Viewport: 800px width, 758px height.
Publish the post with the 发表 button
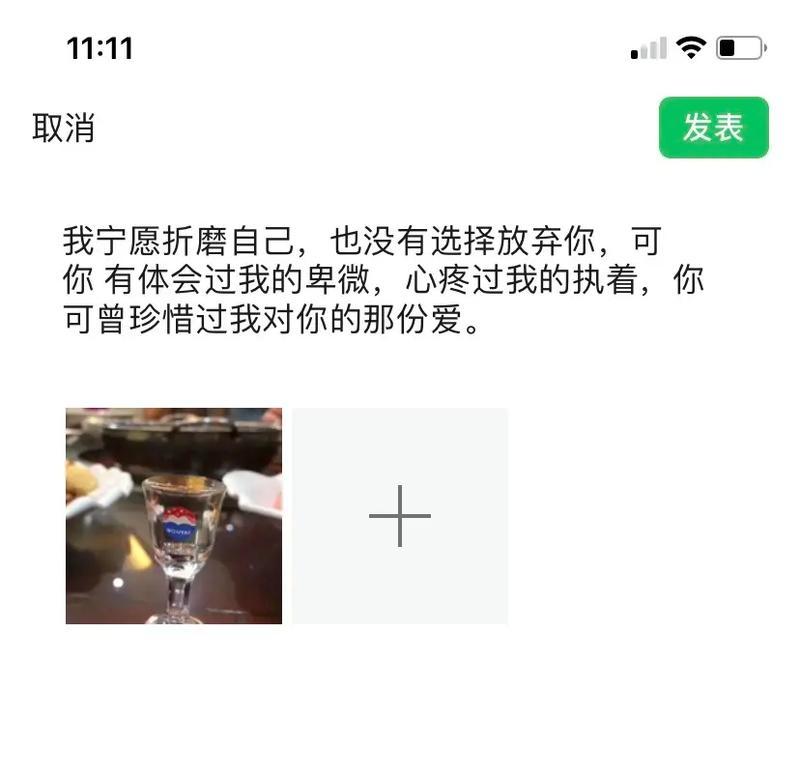pyautogui.click(x=713, y=128)
